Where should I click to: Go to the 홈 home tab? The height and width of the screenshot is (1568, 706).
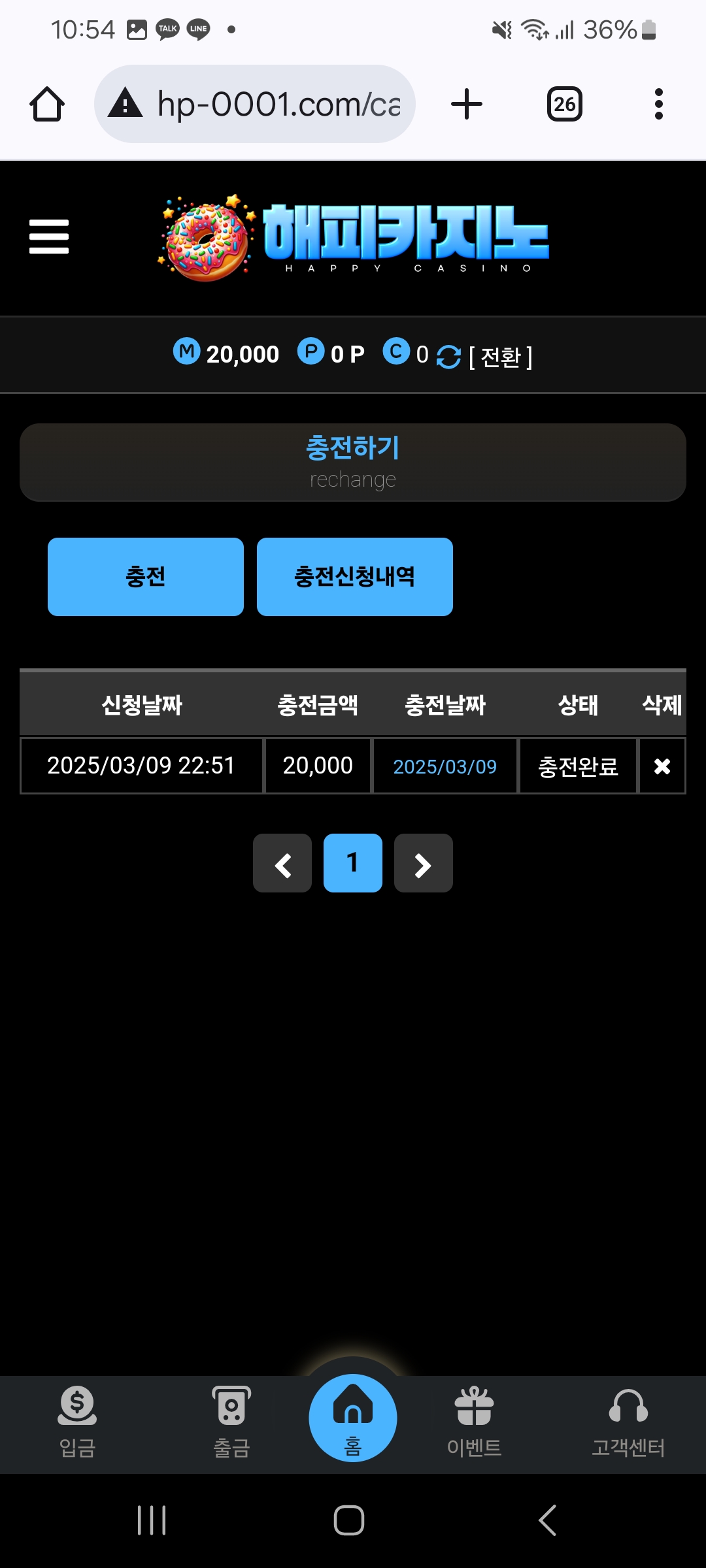point(353,1419)
